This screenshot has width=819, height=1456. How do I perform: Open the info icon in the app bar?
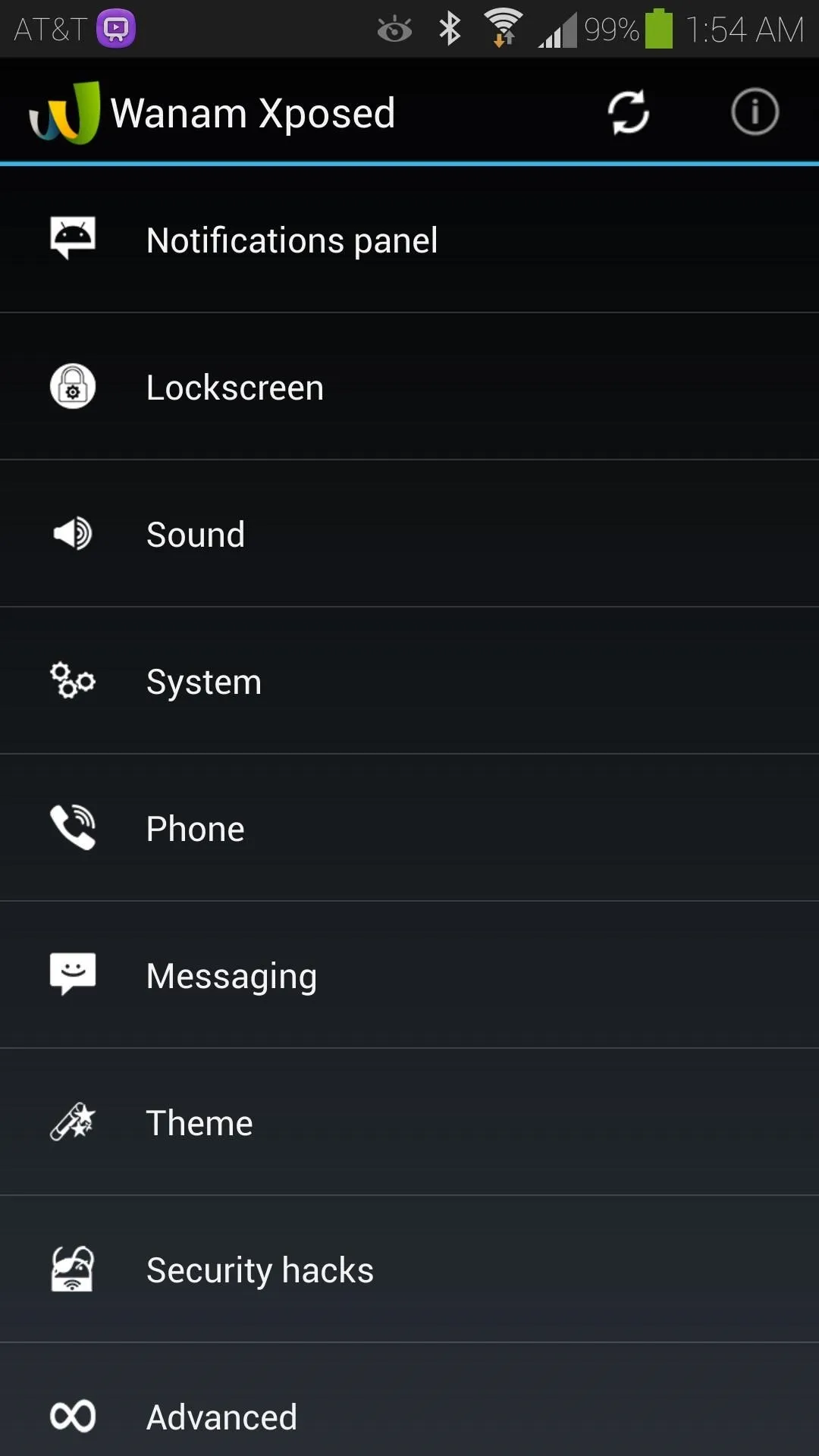(x=755, y=112)
